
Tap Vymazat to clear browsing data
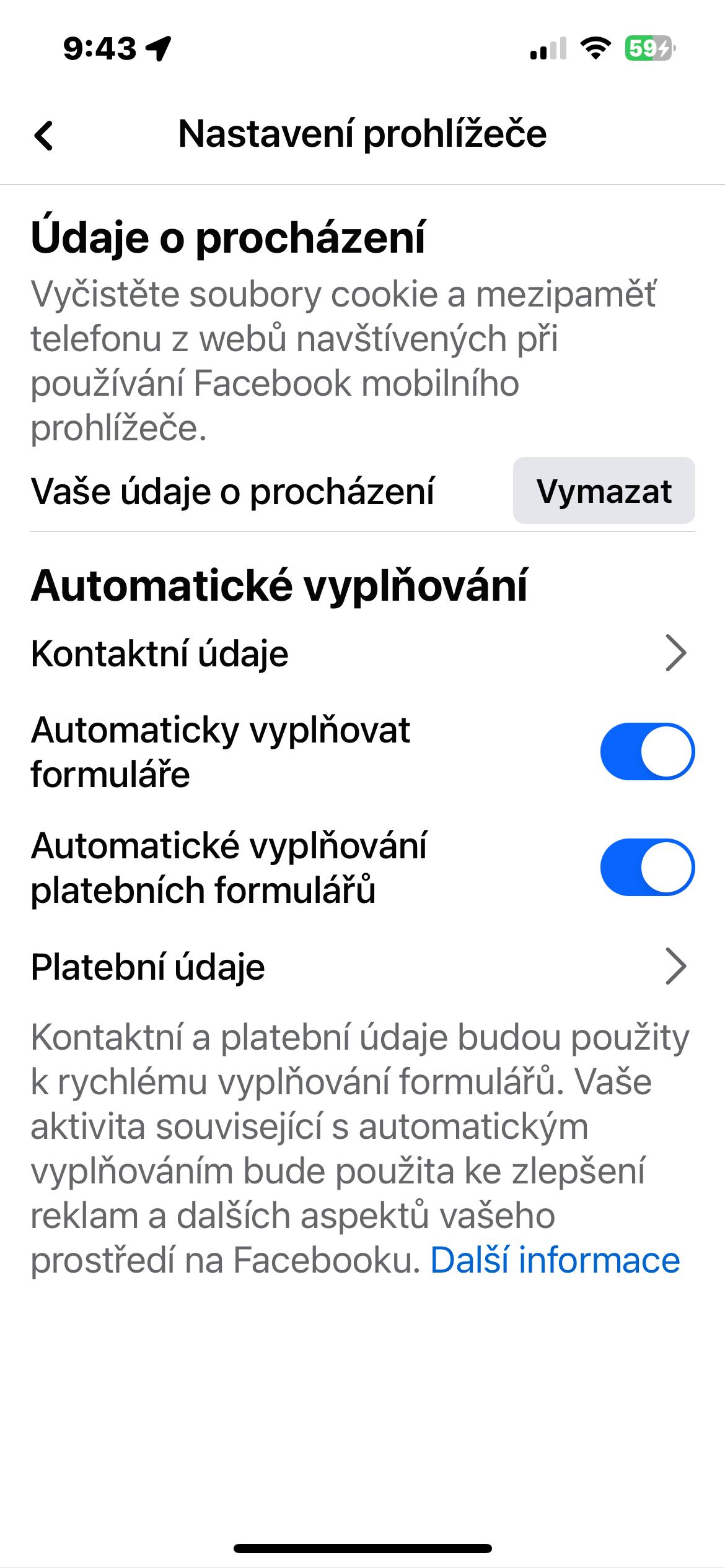(604, 491)
